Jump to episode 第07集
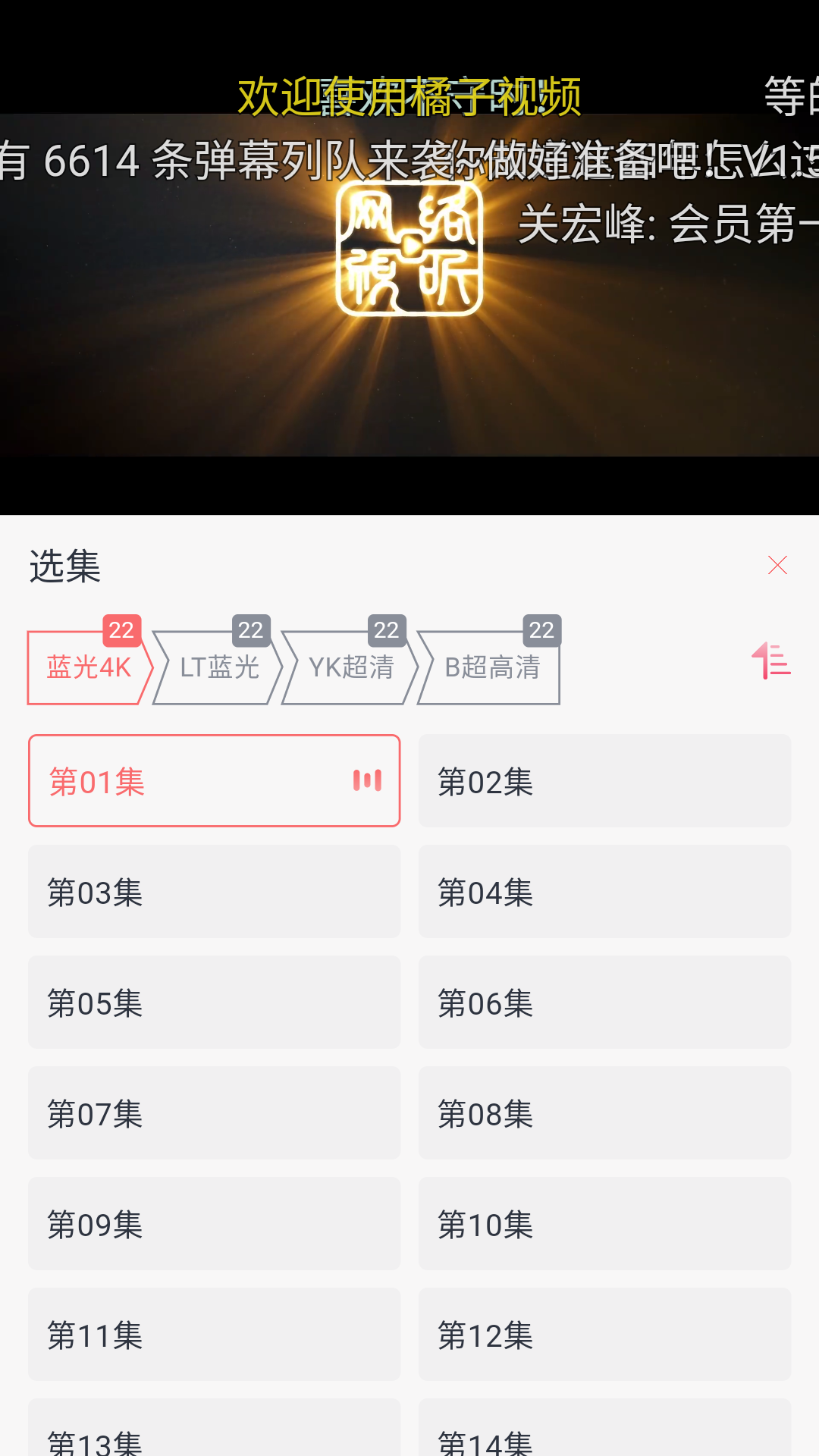Screen dimensions: 819x1456 (214, 1112)
